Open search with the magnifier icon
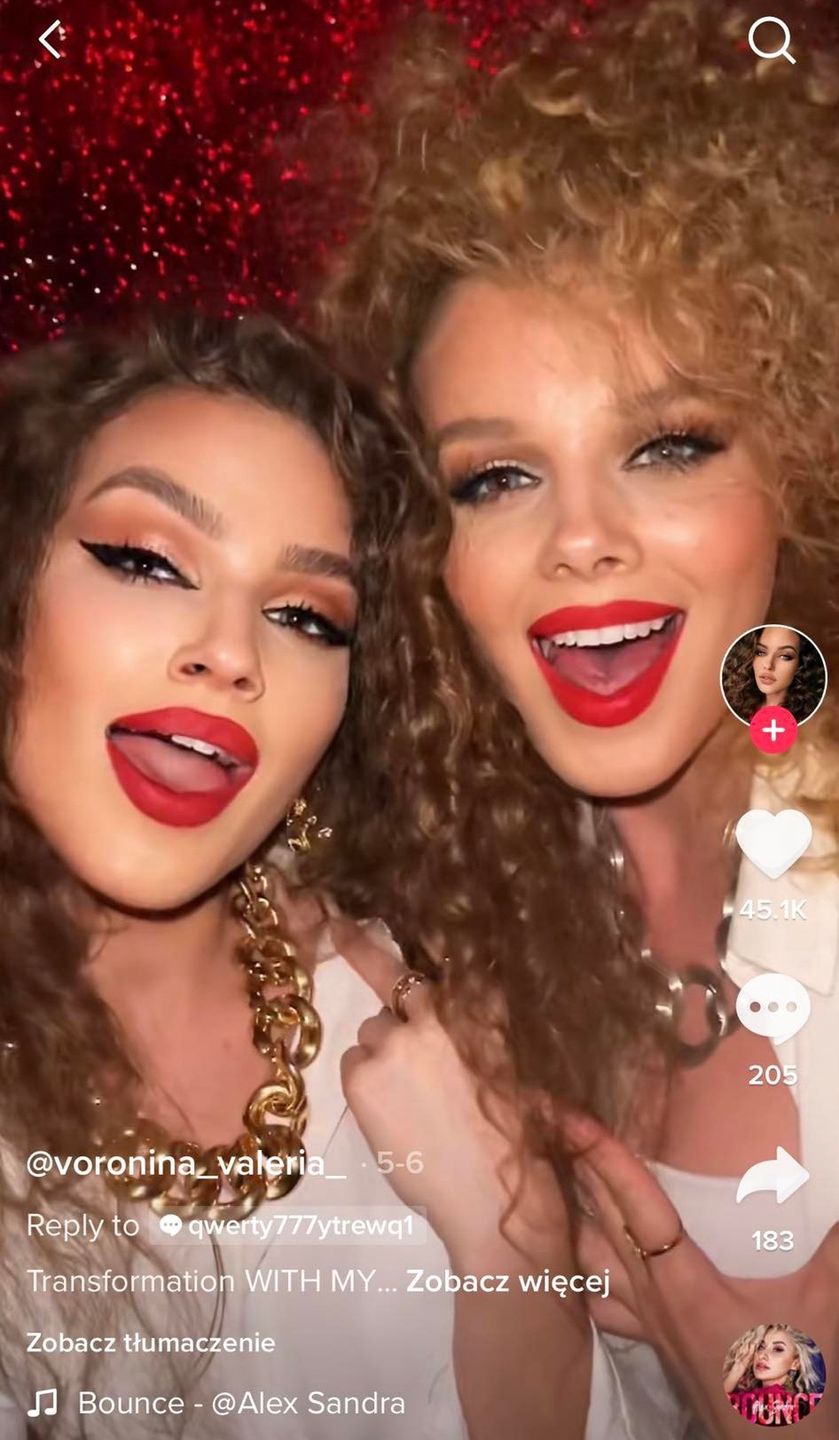 point(771,41)
